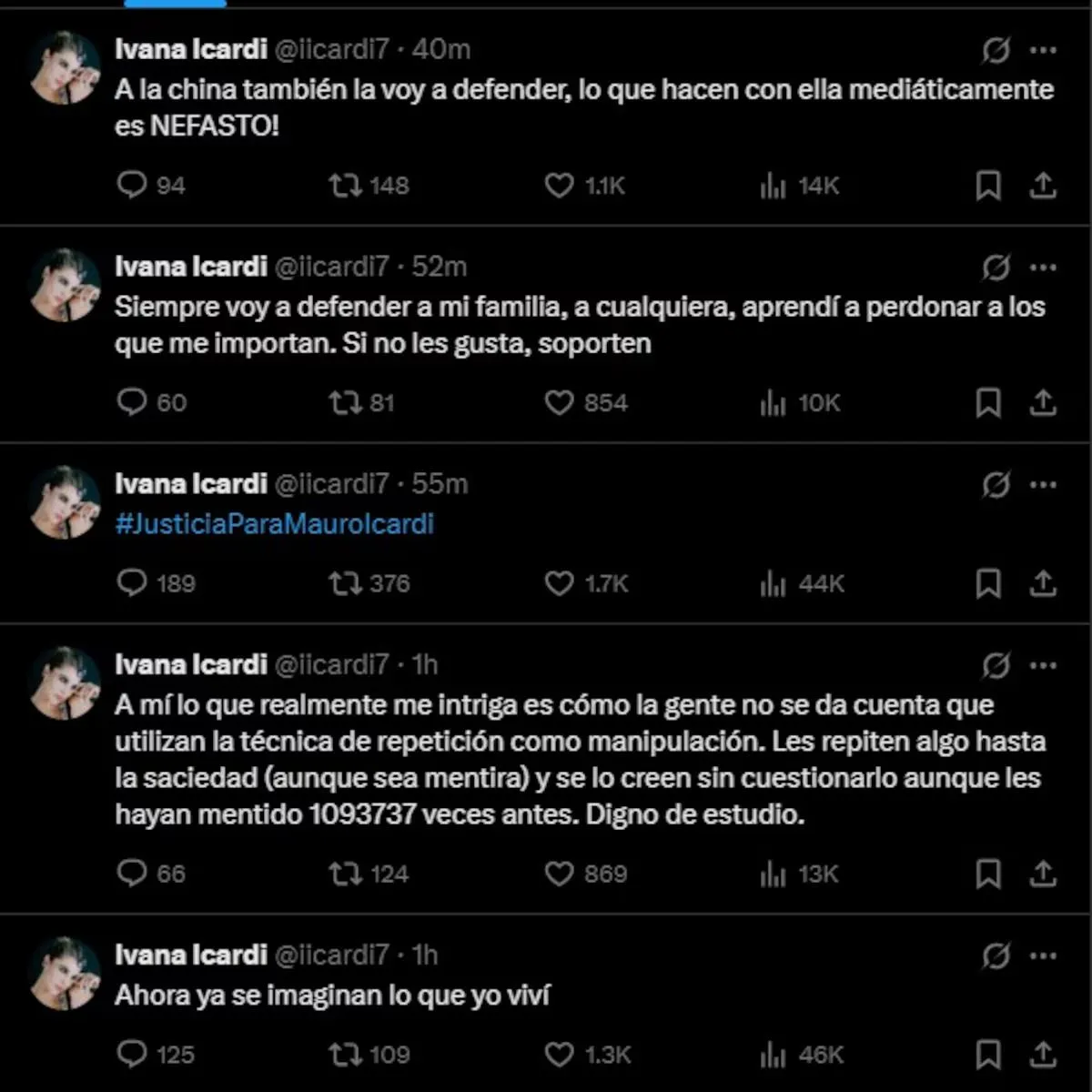Tap the Grok icon on the 55m tweet
This screenshot has height=1092, width=1092.
[x=996, y=485]
